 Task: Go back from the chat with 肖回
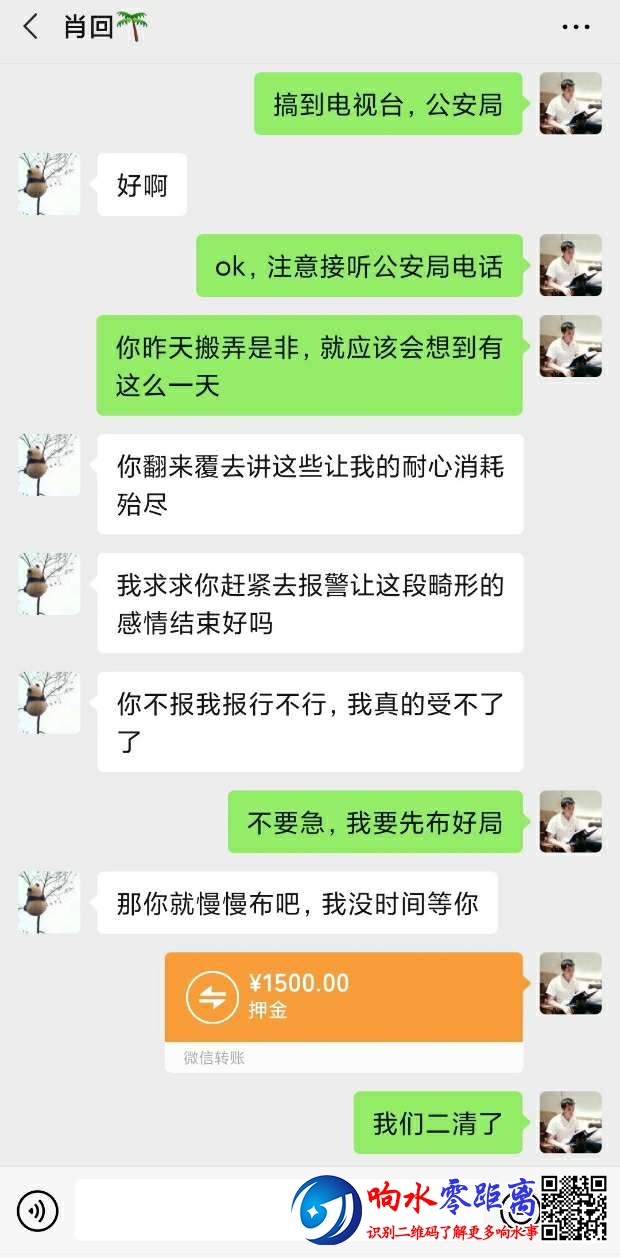[30, 27]
